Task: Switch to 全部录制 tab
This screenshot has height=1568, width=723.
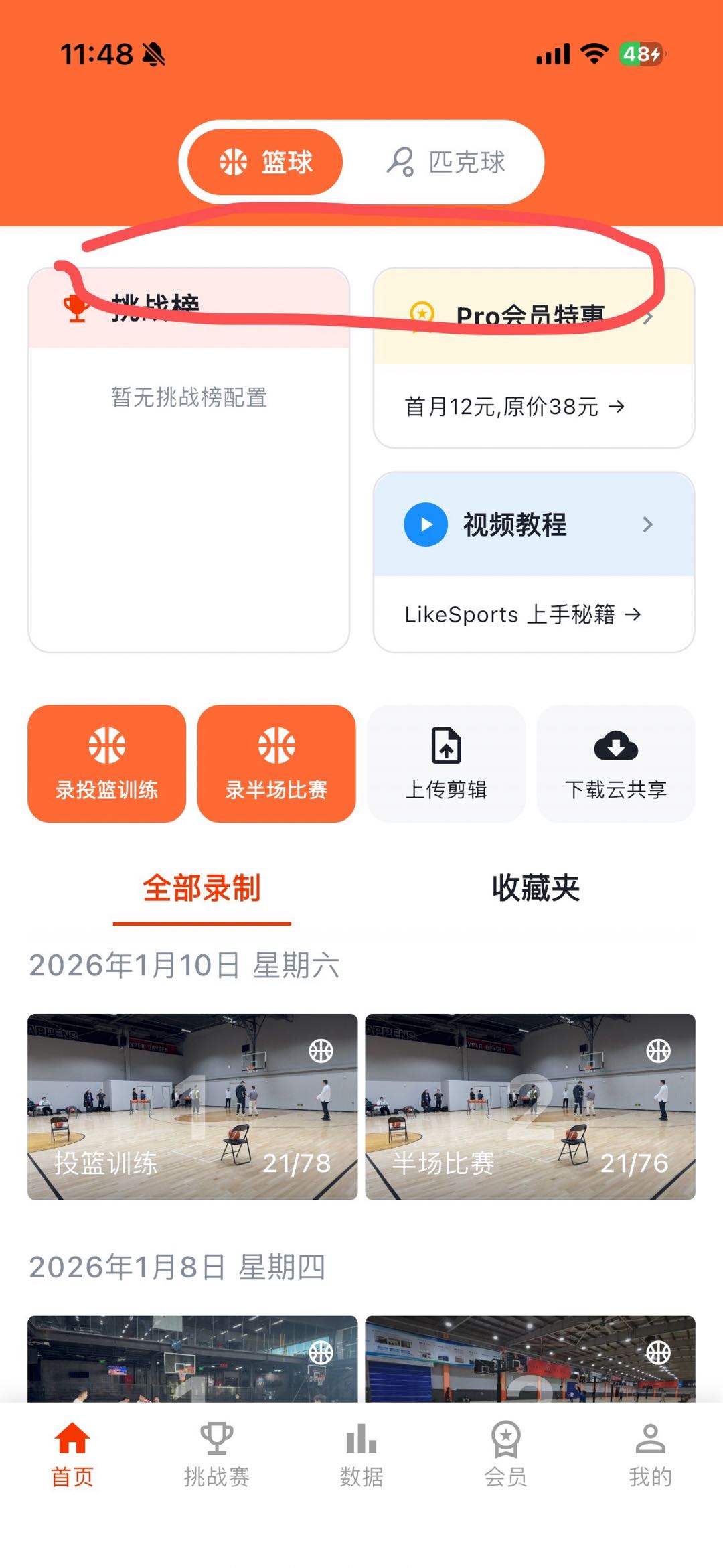Action: coord(202,889)
